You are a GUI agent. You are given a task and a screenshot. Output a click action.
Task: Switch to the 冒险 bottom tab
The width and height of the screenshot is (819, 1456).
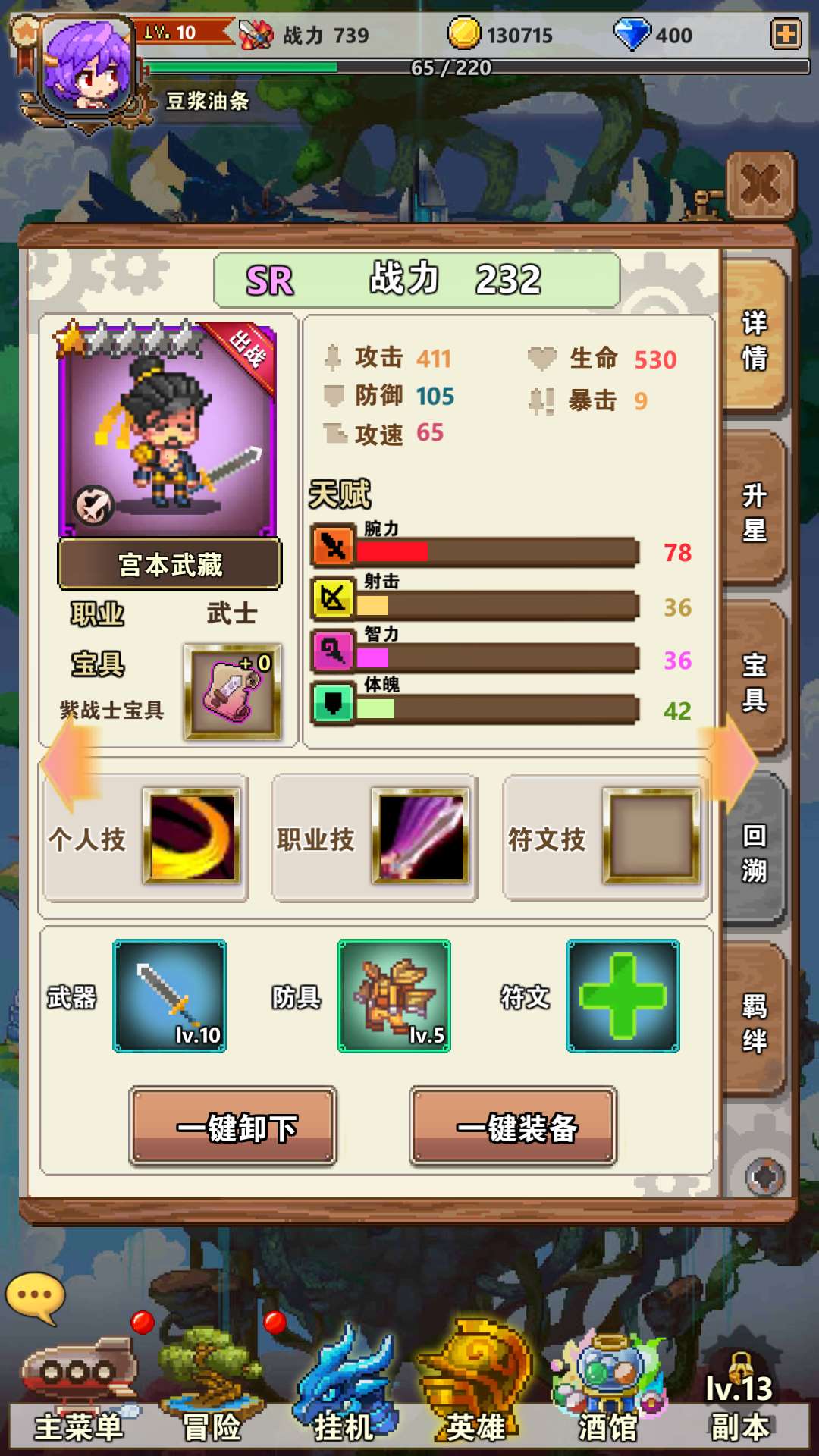coord(211,1394)
